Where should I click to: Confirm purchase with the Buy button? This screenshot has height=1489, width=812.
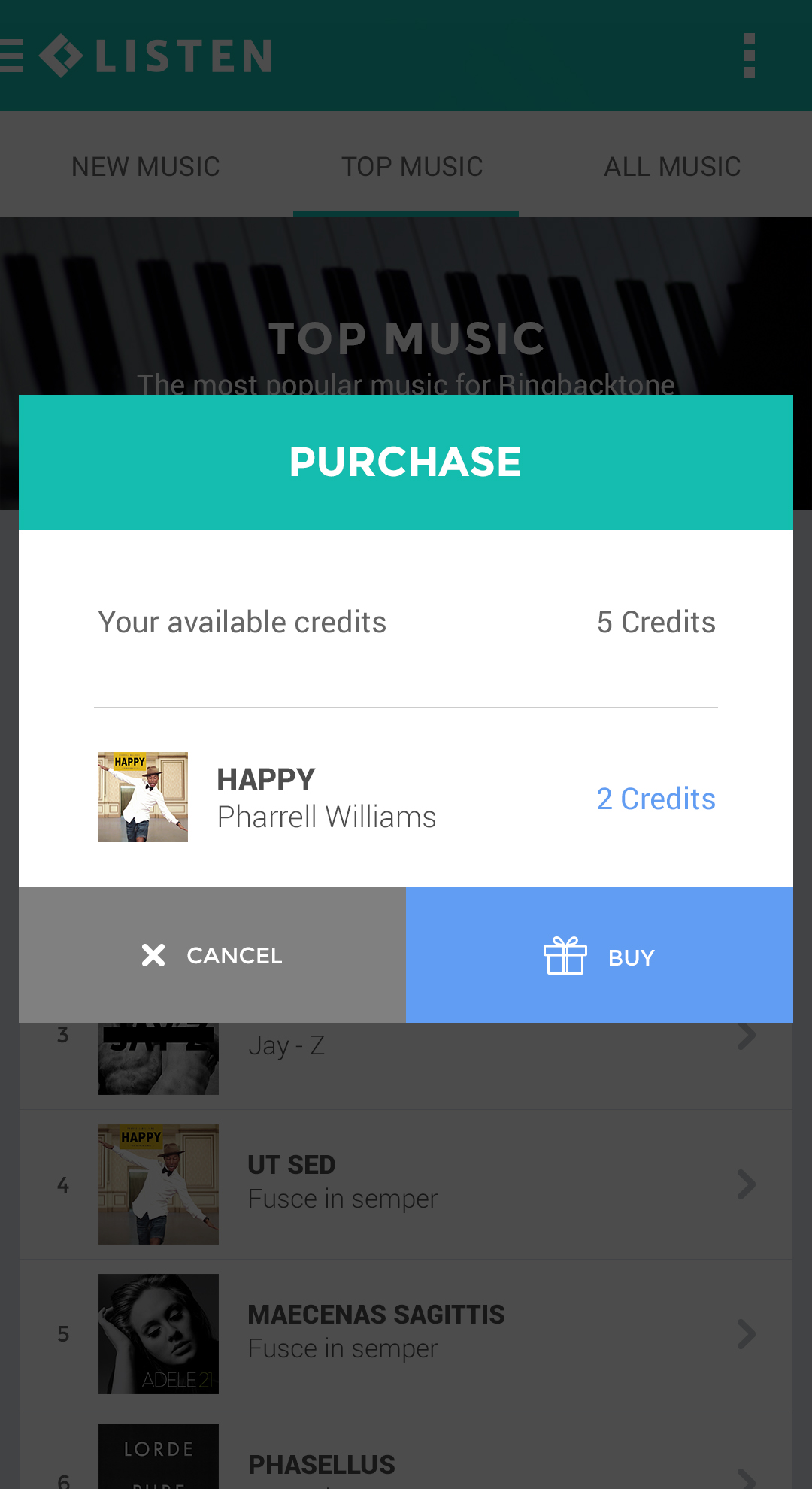click(x=599, y=955)
